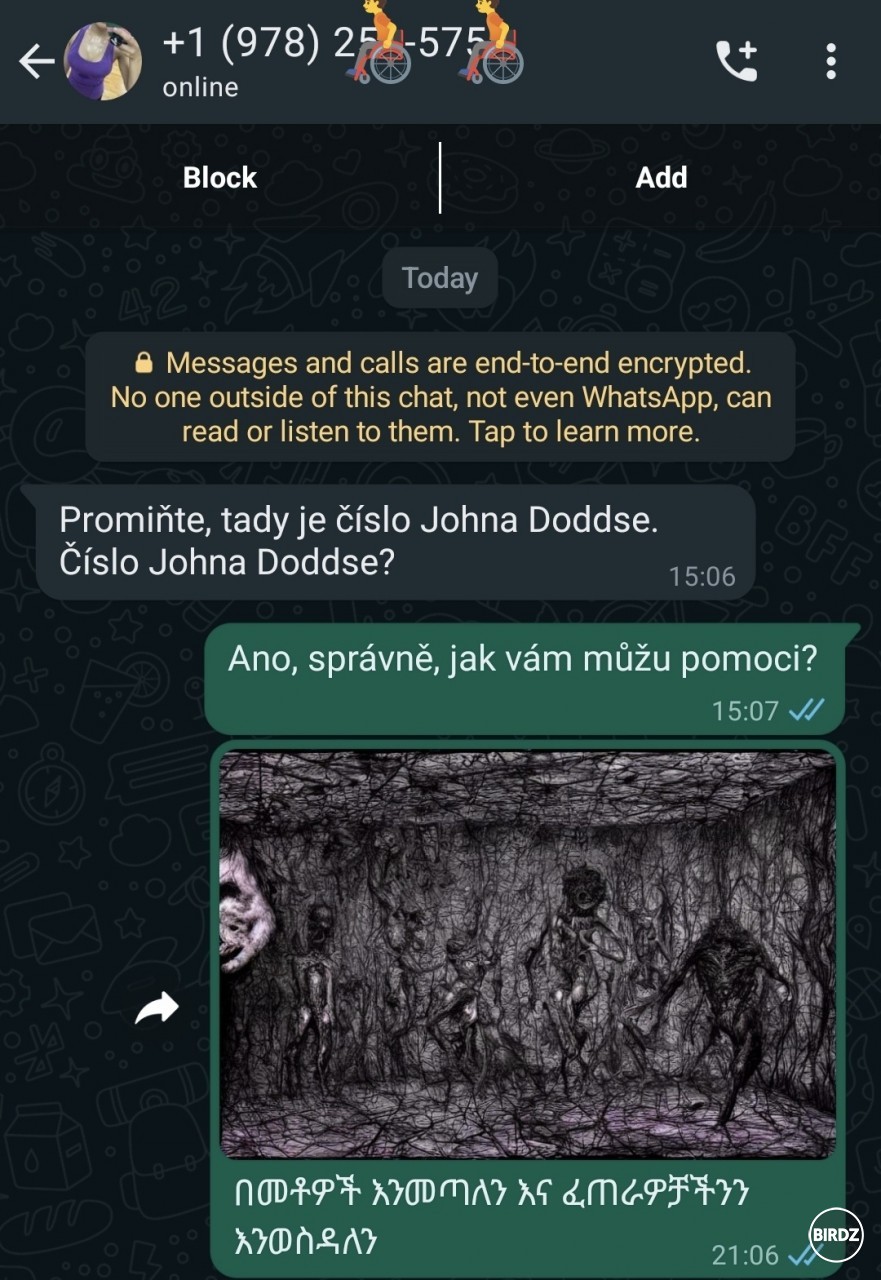Tap the end-to-end encryption notice
This screenshot has width=881, height=1280.
pyautogui.click(x=440, y=397)
